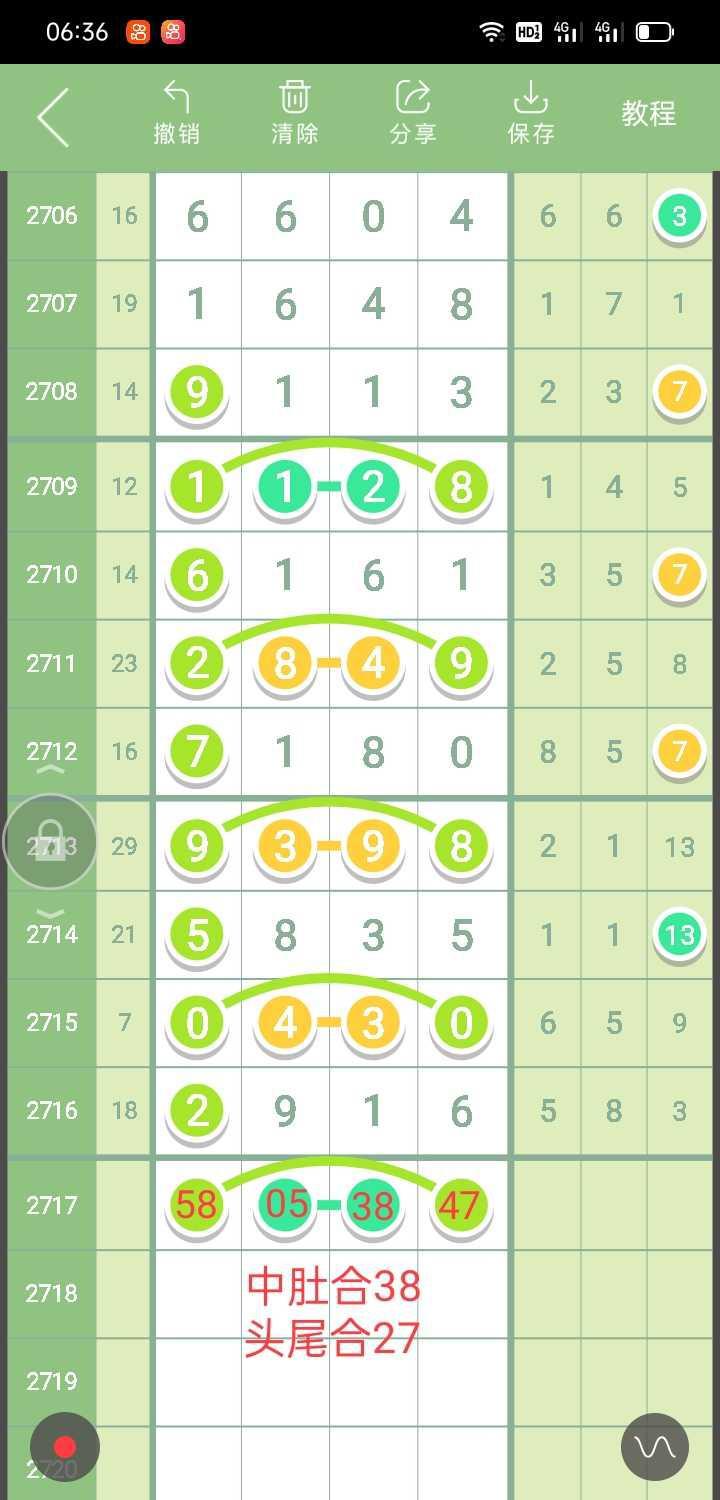Share the chart via 分享
720x1500 pixels.
point(412,113)
